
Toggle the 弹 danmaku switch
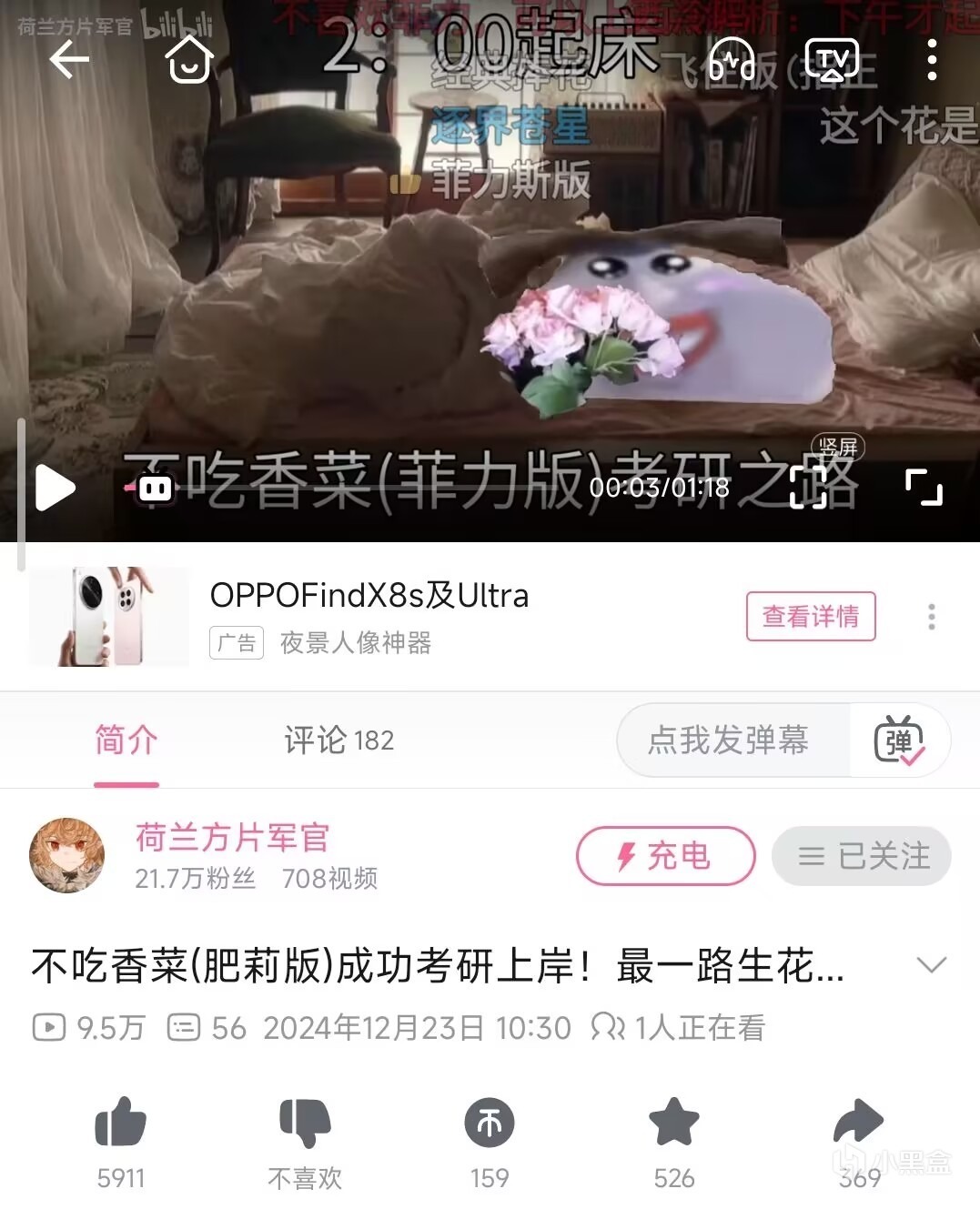tap(899, 741)
